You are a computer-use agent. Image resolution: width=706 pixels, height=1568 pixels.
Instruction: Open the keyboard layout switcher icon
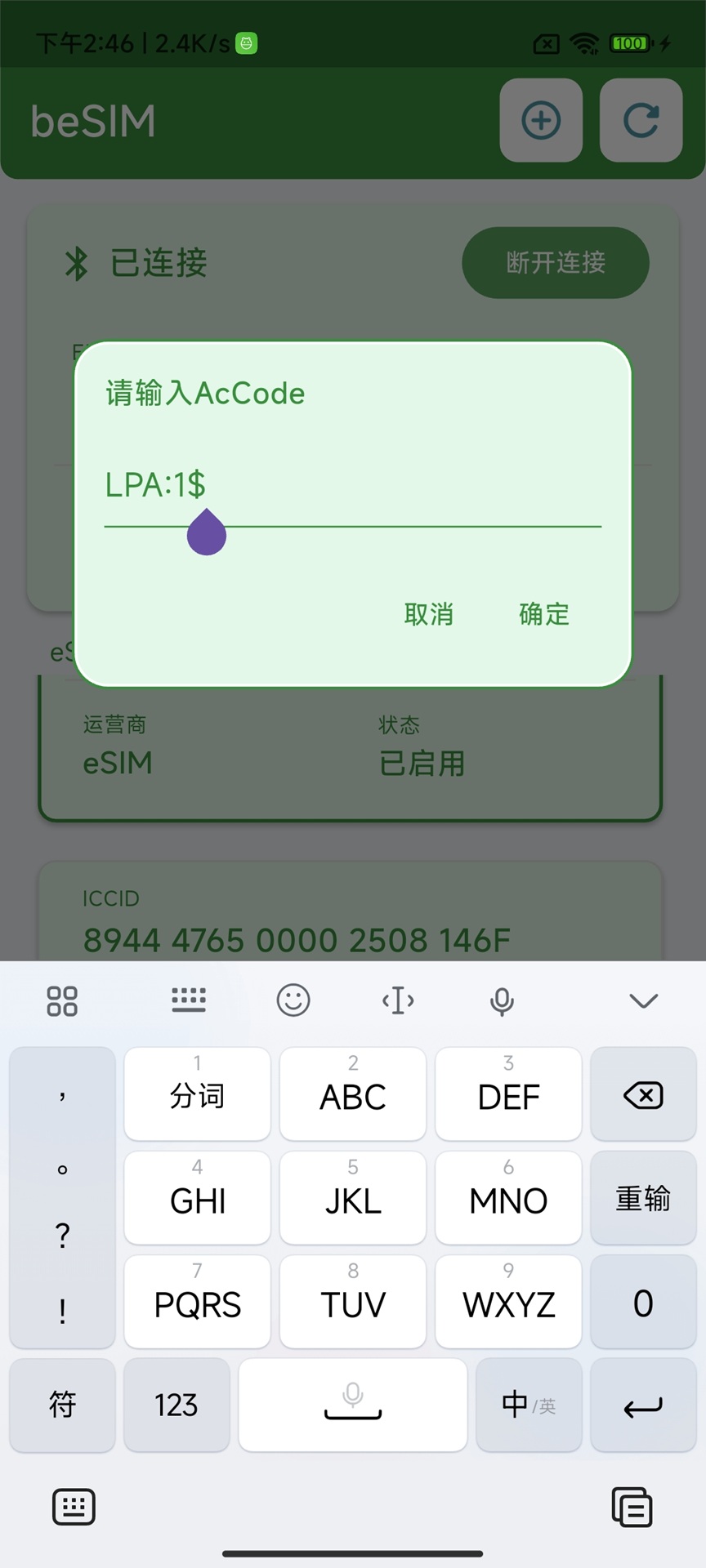click(190, 1000)
